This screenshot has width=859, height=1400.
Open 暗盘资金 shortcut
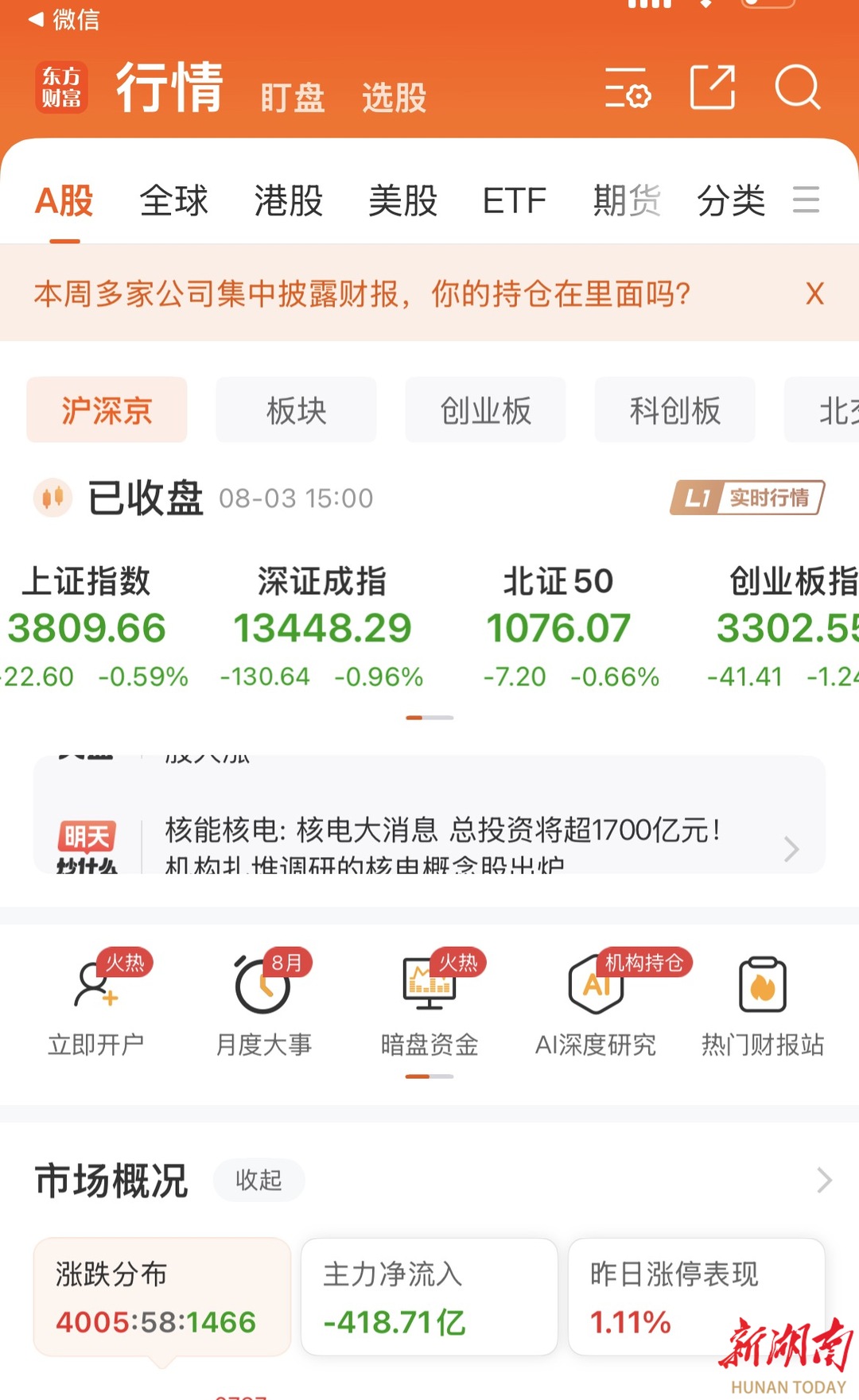pyautogui.click(x=429, y=1003)
